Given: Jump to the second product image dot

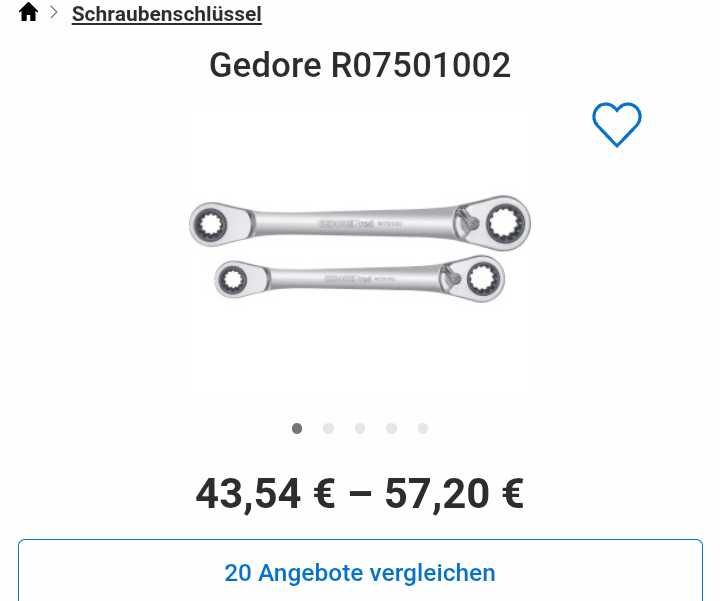Looking at the screenshot, I should coord(328,428).
